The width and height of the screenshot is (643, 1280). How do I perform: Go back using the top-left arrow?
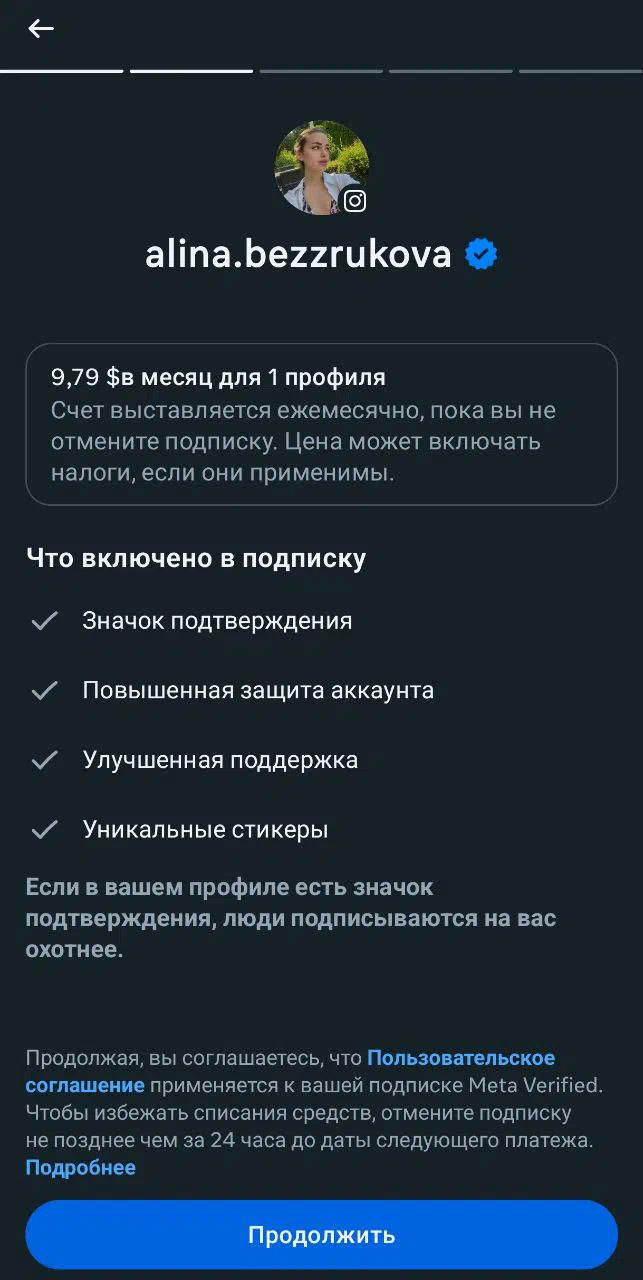pos(41,29)
